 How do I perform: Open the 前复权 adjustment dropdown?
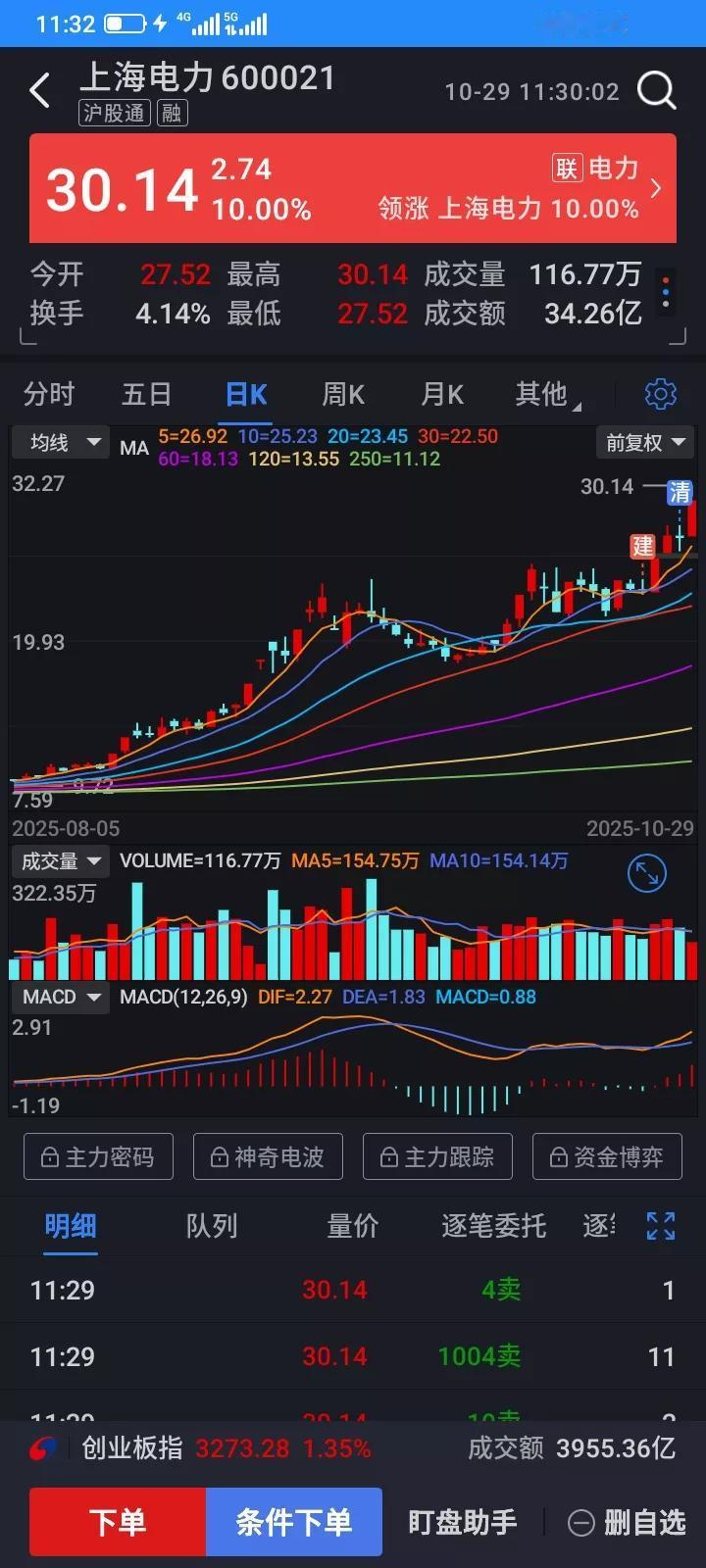tap(644, 443)
